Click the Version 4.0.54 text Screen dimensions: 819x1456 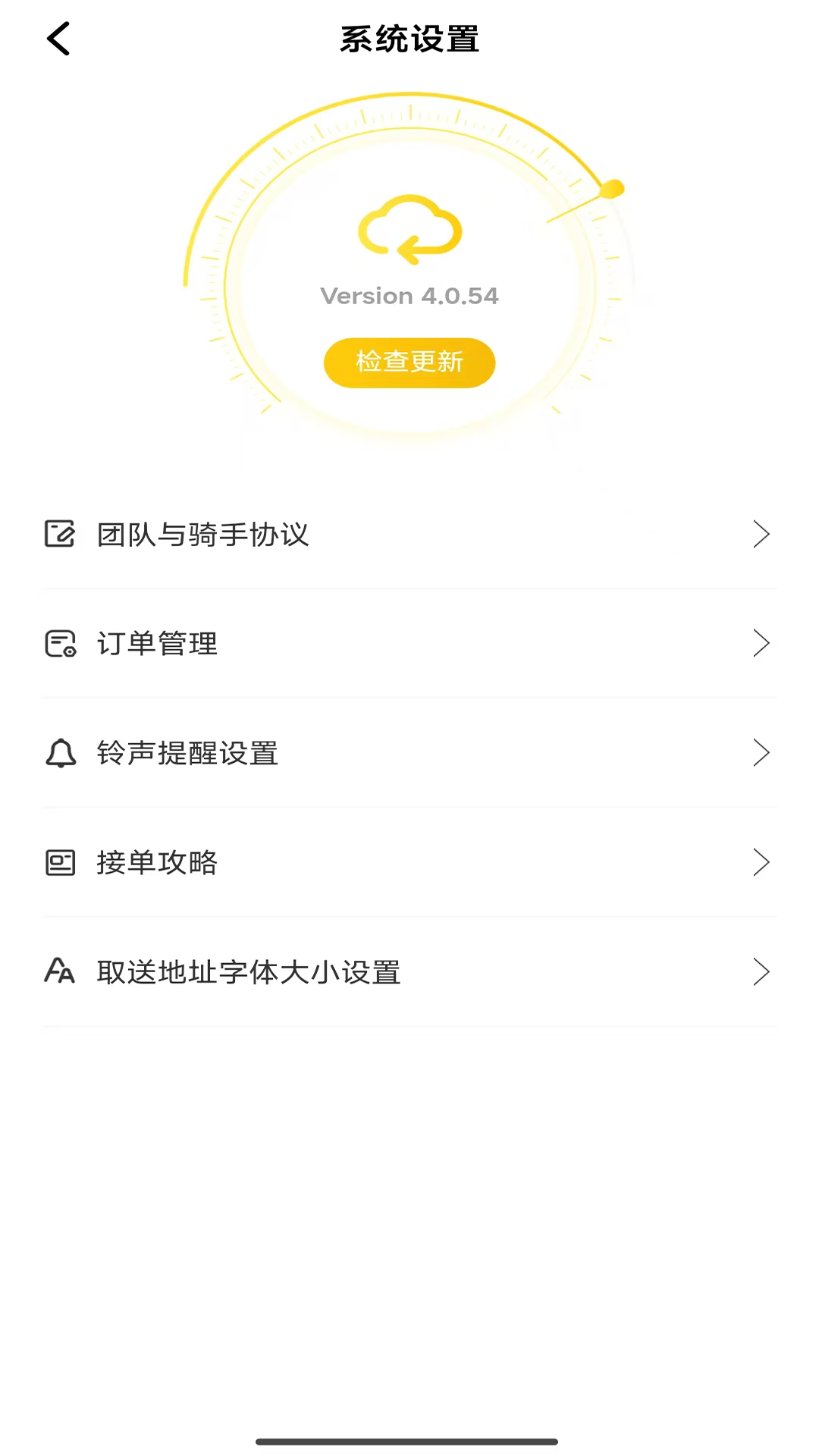(409, 296)
